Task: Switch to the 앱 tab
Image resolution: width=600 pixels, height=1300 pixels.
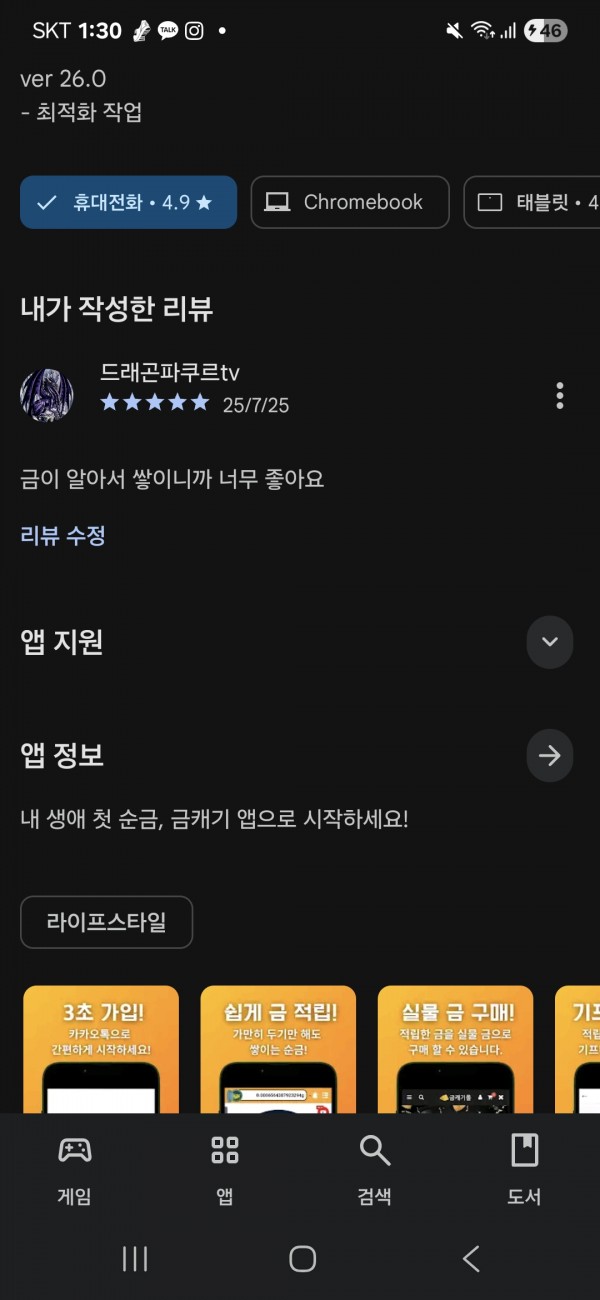Action: (x=225, y=1170)
